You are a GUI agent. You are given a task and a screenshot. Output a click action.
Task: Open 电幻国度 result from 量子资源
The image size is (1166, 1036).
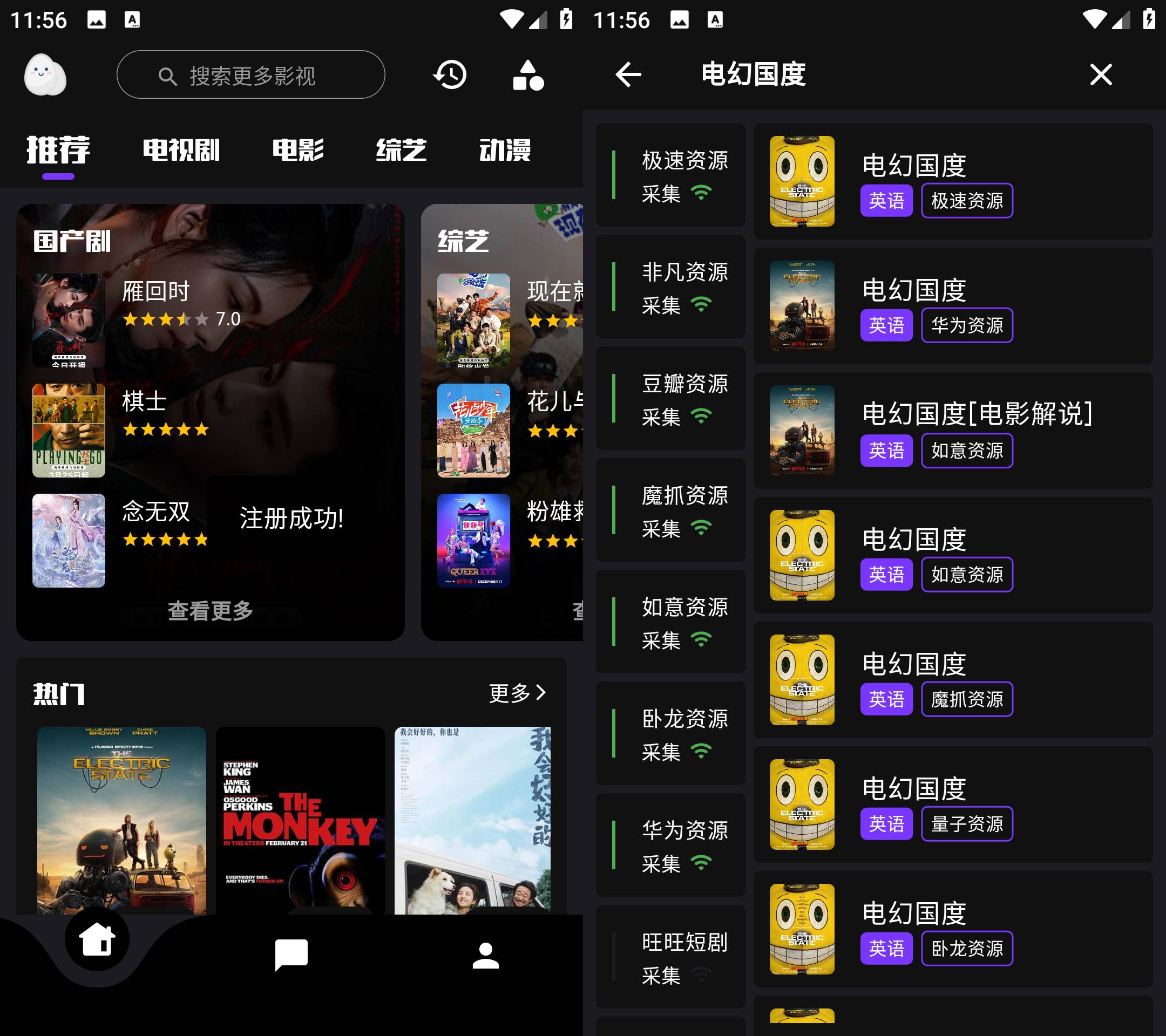pyautogui.click(x=953, y=805)
